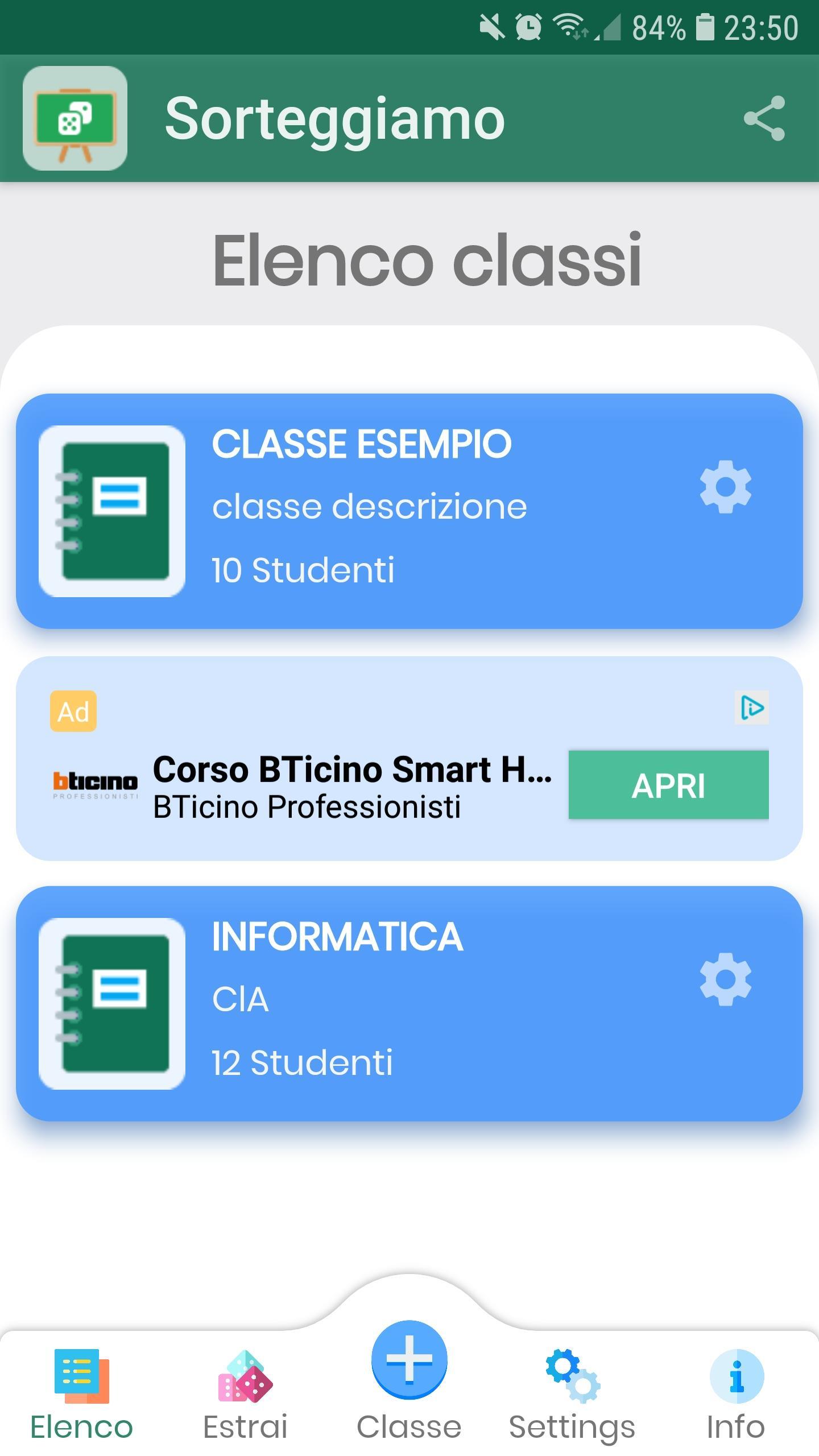Open settings gear for INFORMATICA

coord(725,979)
